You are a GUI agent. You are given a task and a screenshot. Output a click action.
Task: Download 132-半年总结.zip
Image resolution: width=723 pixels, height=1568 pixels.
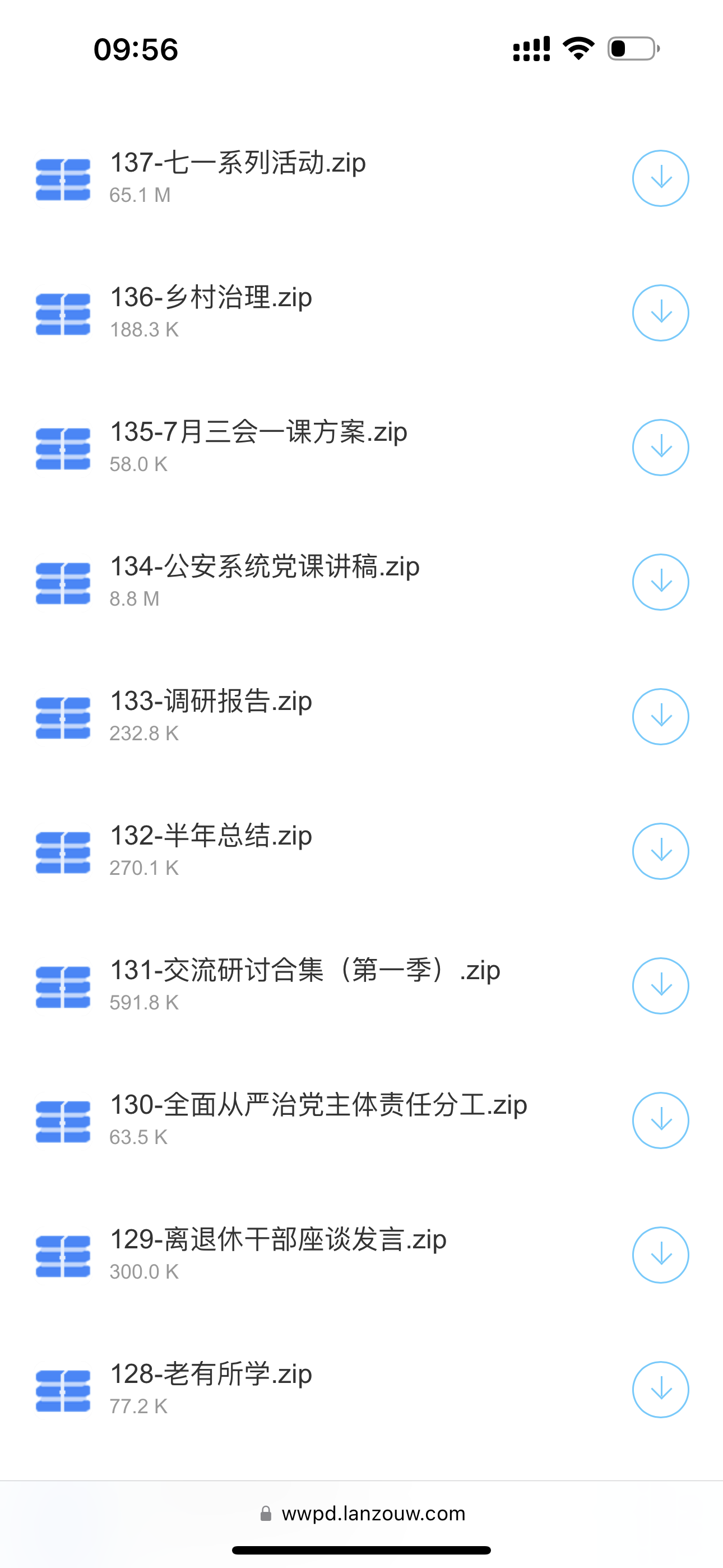(660, 851)
